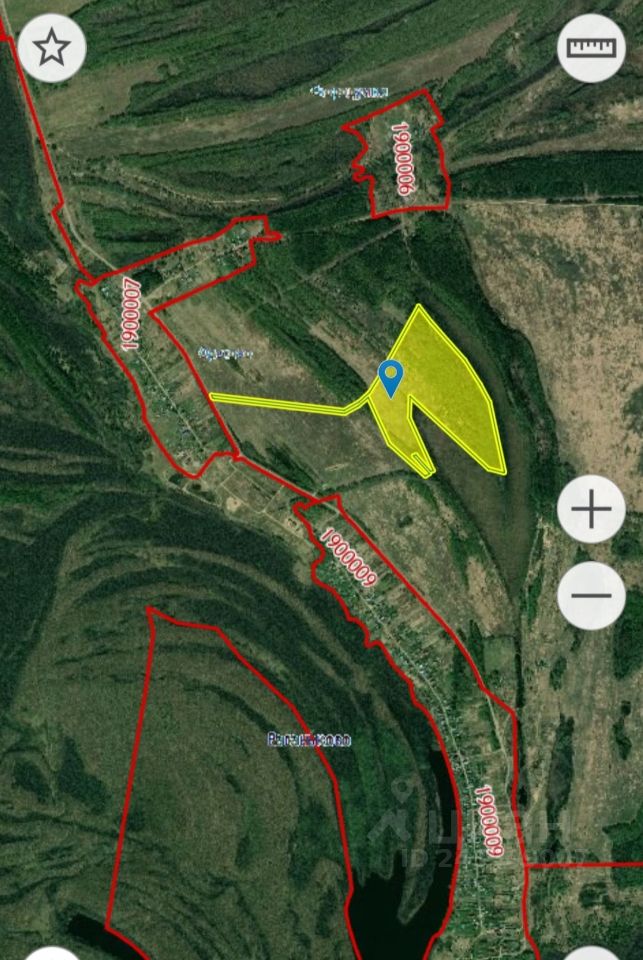This screenshot has width=643, height=960.
Task: Zoom in with the plus button
Action: (x=590, y=510)
